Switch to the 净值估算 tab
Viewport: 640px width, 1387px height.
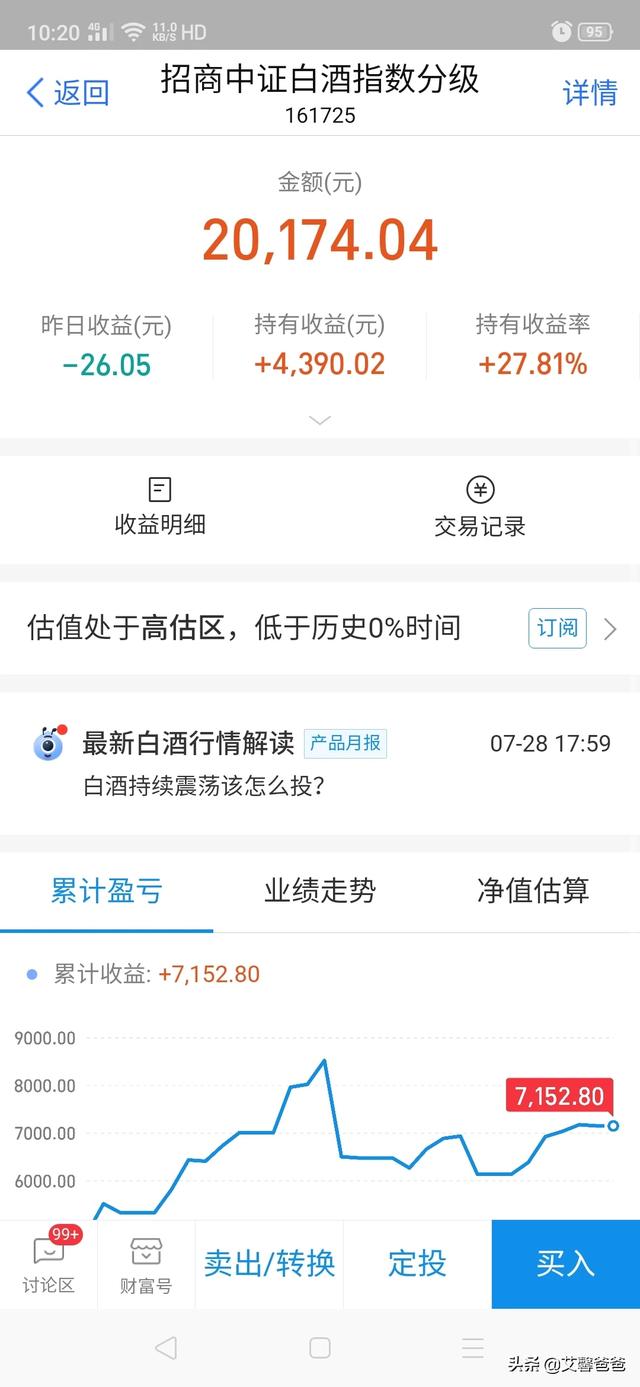[x=533, y=891]
